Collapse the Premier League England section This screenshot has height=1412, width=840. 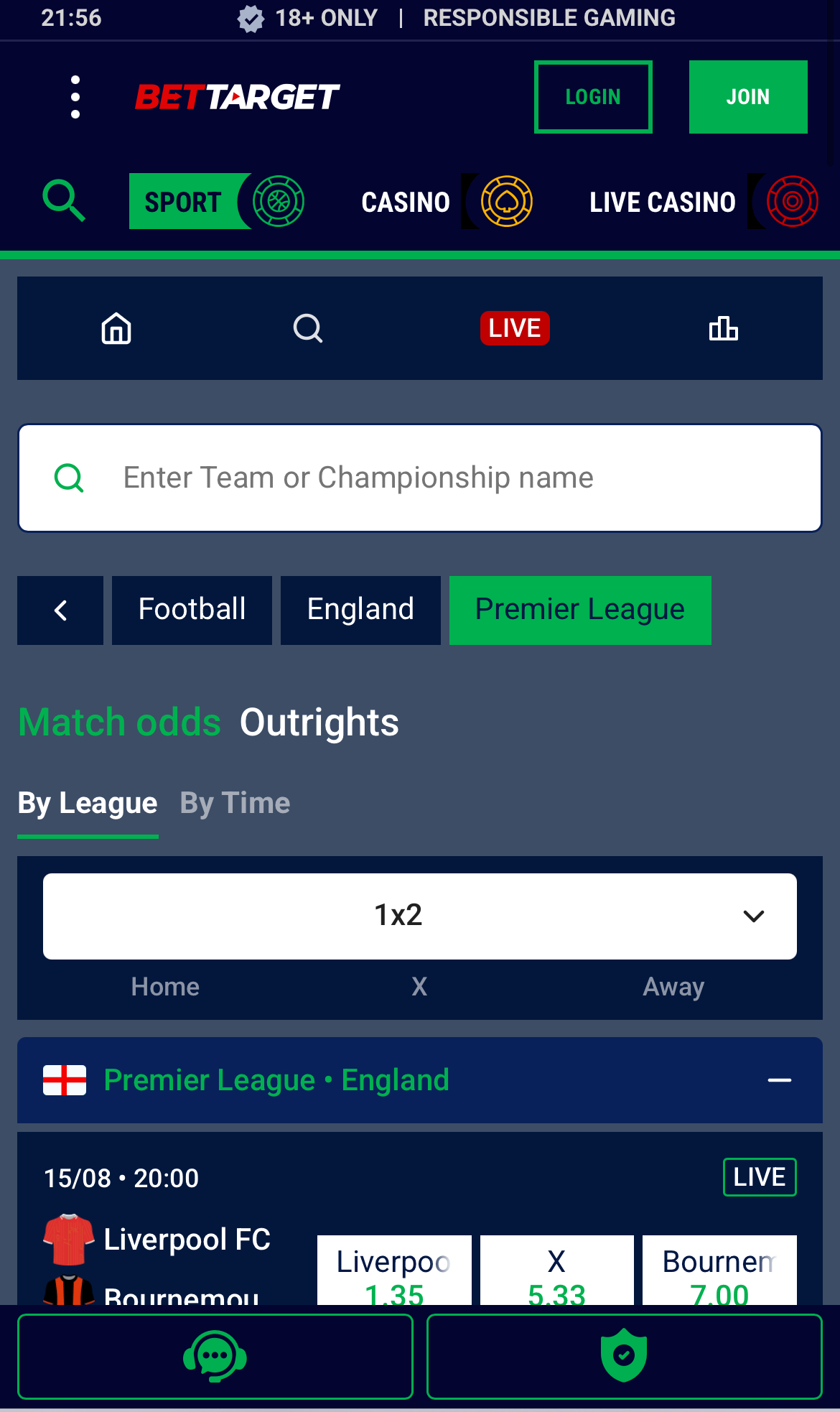pyautogui.click(x=779, y=1080)
